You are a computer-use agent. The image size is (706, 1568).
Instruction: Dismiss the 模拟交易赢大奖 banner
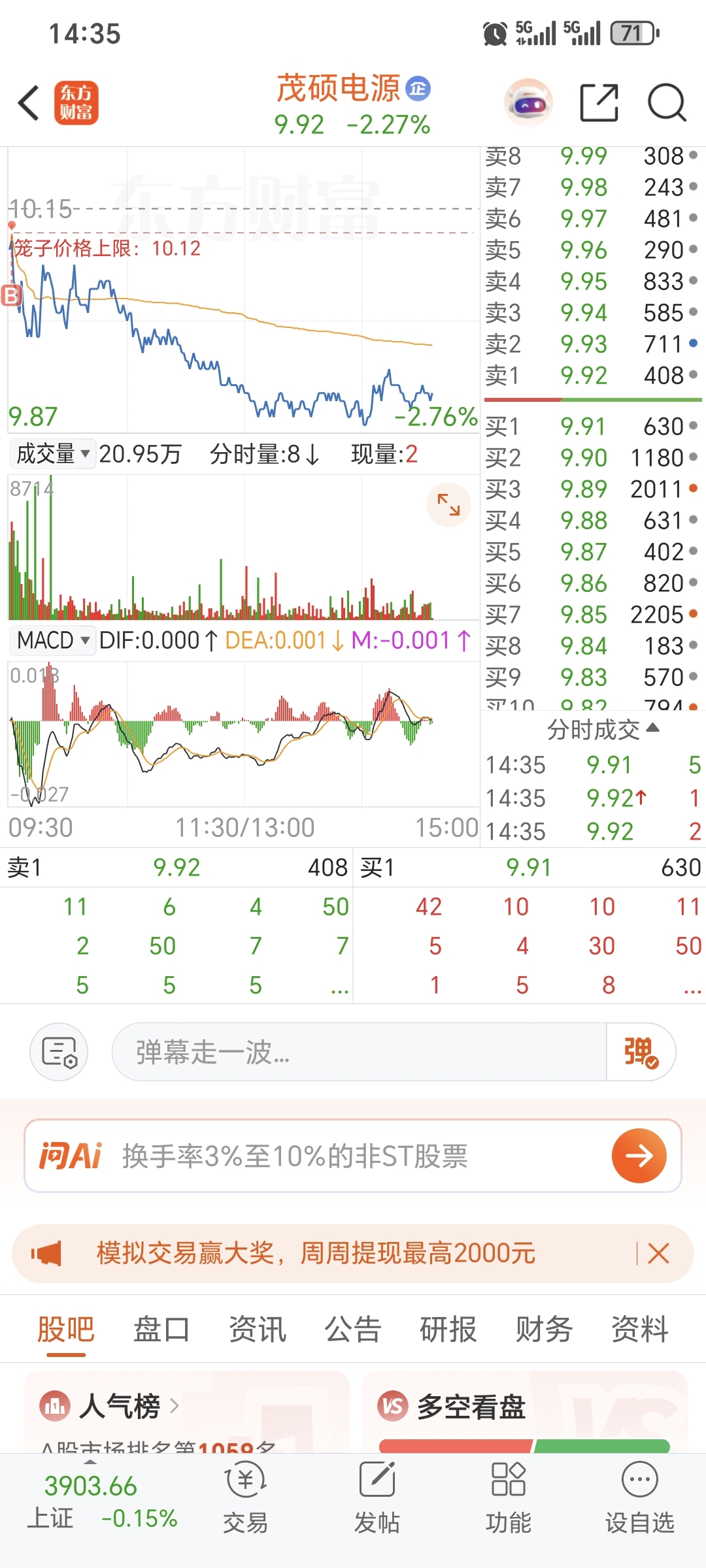[x=658, y=1253]
